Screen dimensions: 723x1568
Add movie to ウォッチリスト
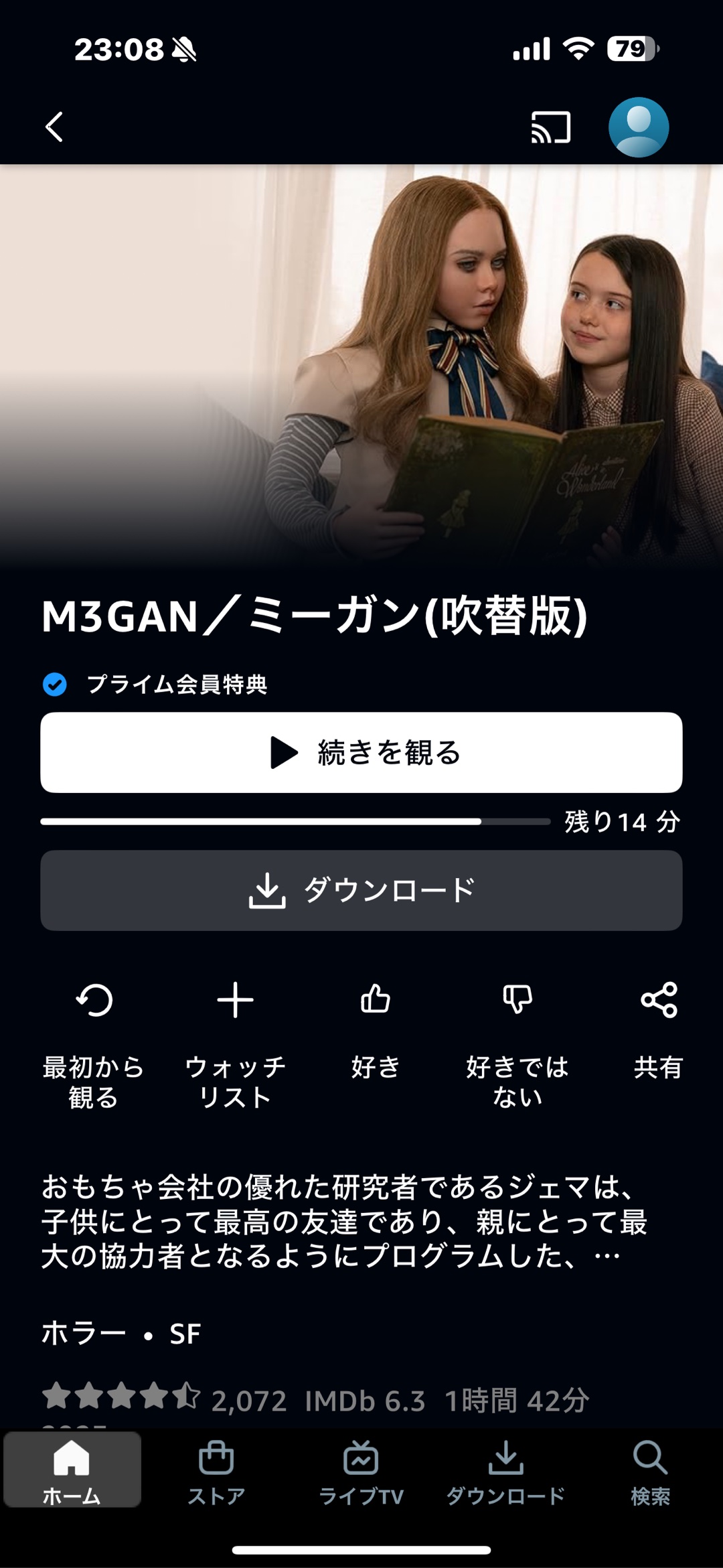pyautogui.click(x=235, y=1043)
